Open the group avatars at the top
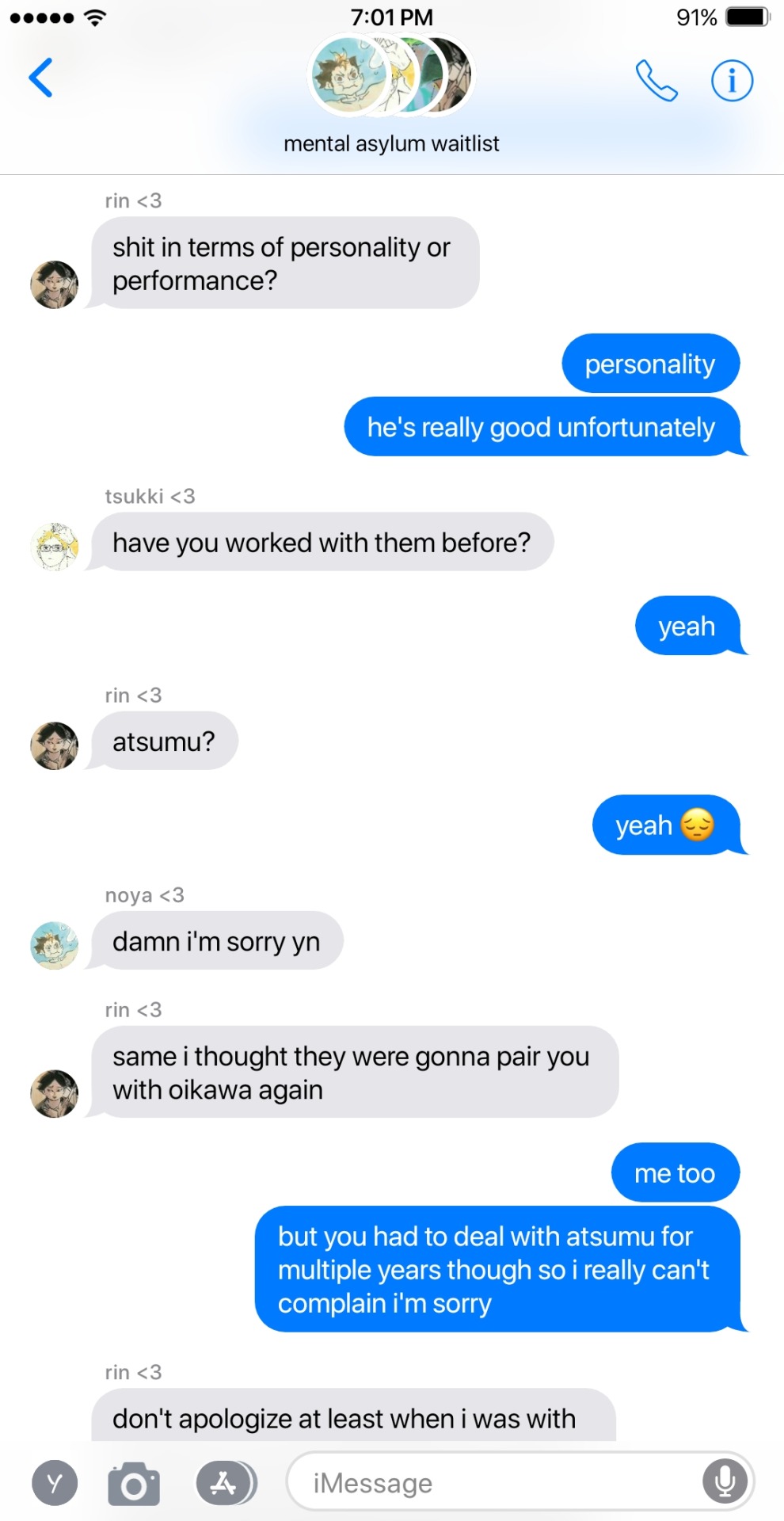This screenshot has width=784, height=1521. click(x=392, y=77)
